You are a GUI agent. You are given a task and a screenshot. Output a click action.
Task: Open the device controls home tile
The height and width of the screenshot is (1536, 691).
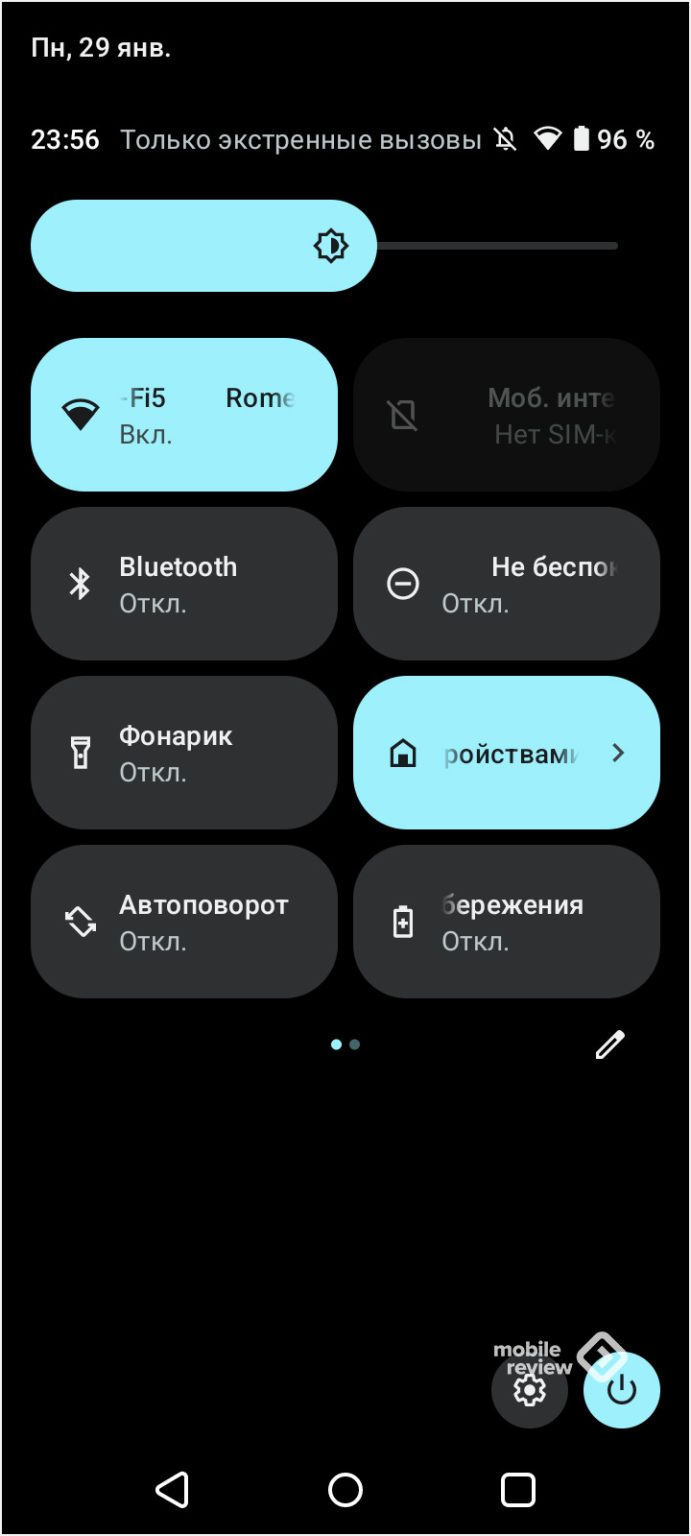(x=506, y=753)
